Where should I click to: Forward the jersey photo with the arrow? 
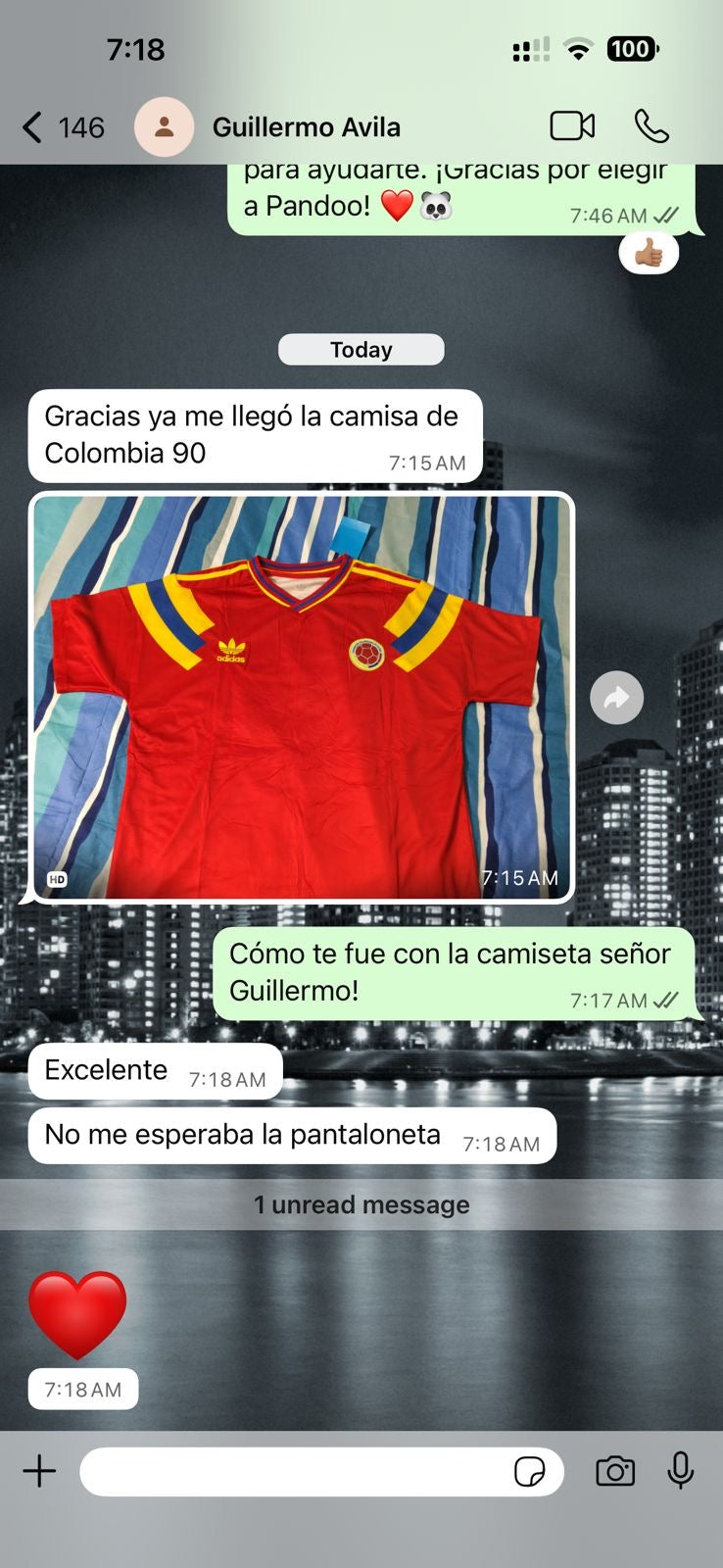[616, 698]
